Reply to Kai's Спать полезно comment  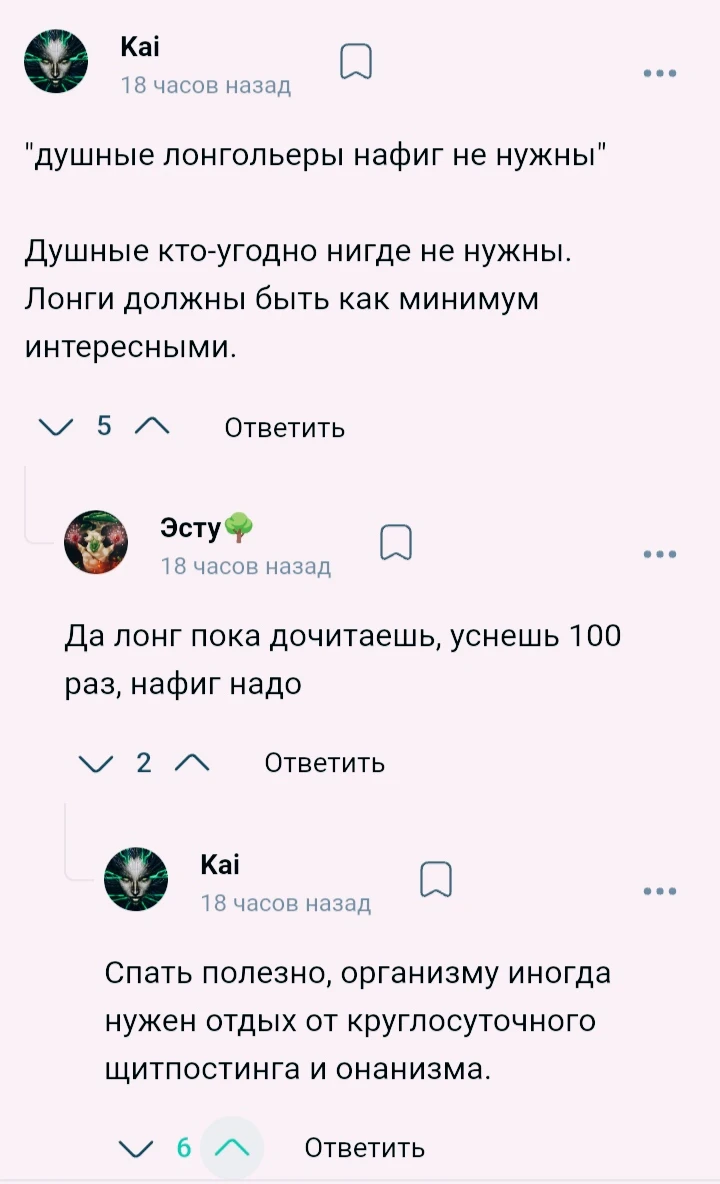pyautogui.click(x=364, y=1147)
